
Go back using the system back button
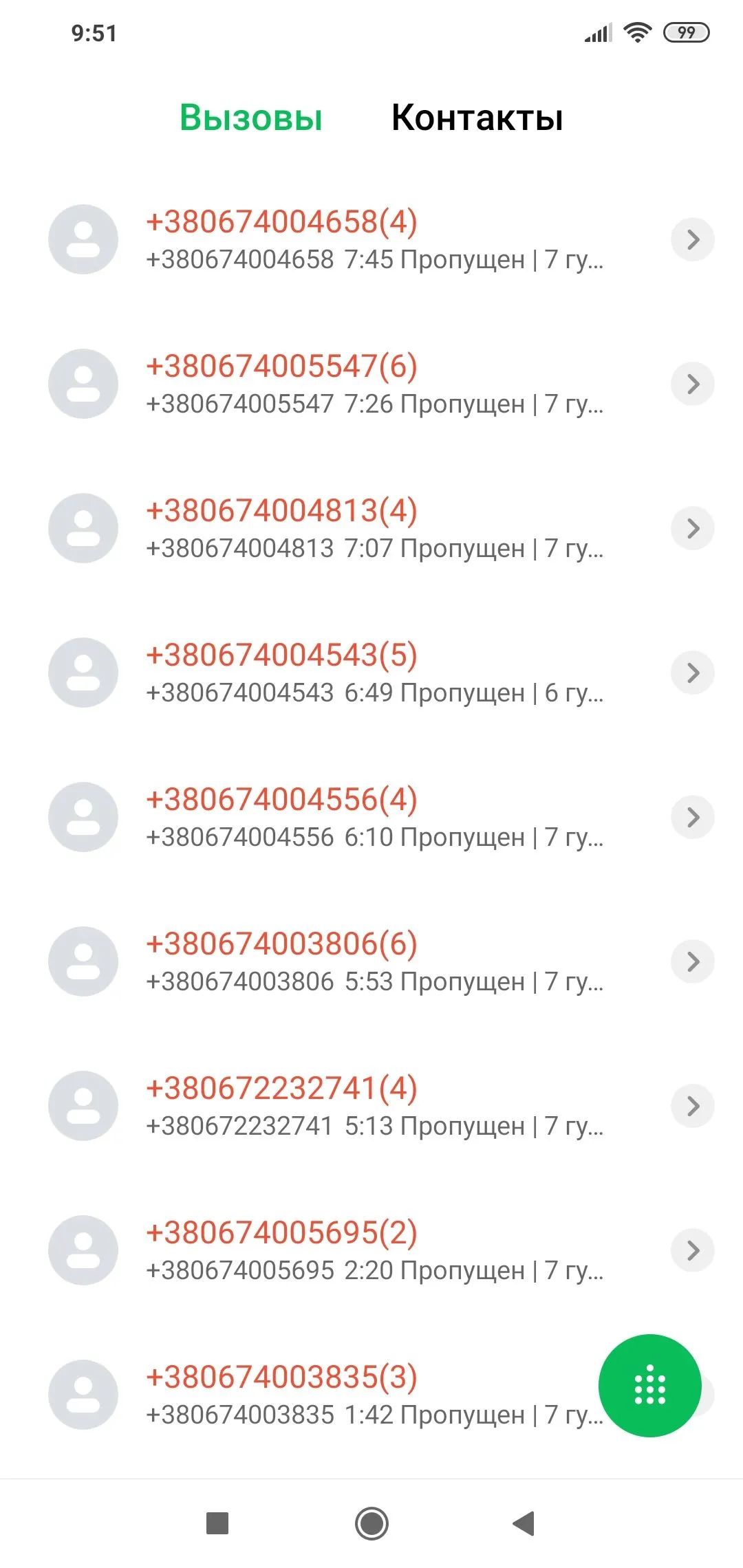pos(524,1523)
